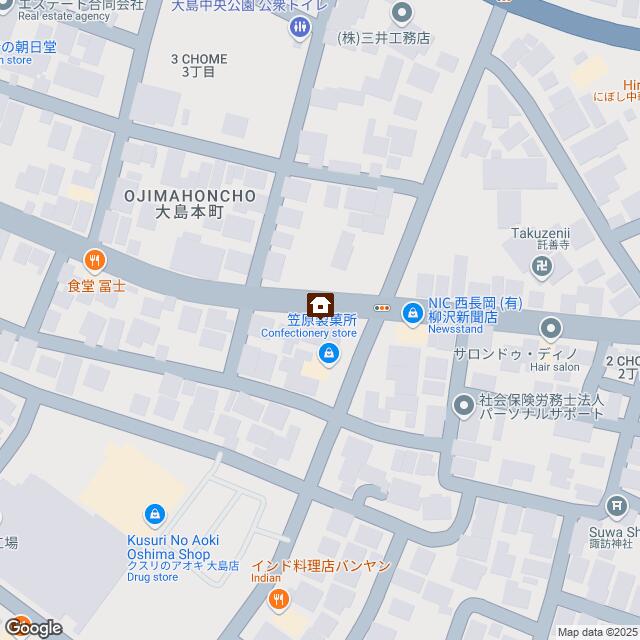This screenshot has height=640, width=640.
Task: Tap the house marker at the map center
Action: [x=320, y=303]
